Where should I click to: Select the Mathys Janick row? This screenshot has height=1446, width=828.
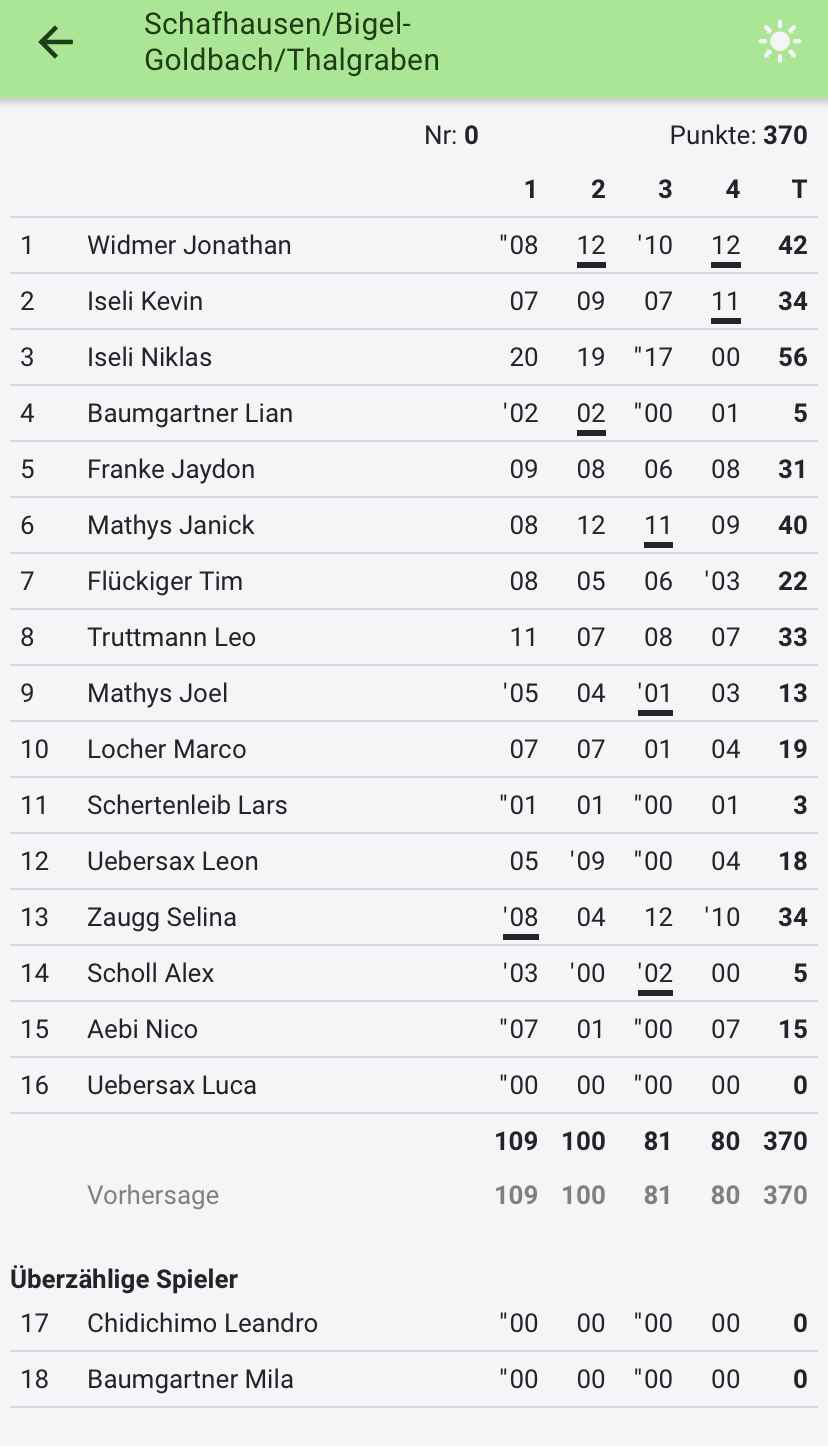pos(414,525)
